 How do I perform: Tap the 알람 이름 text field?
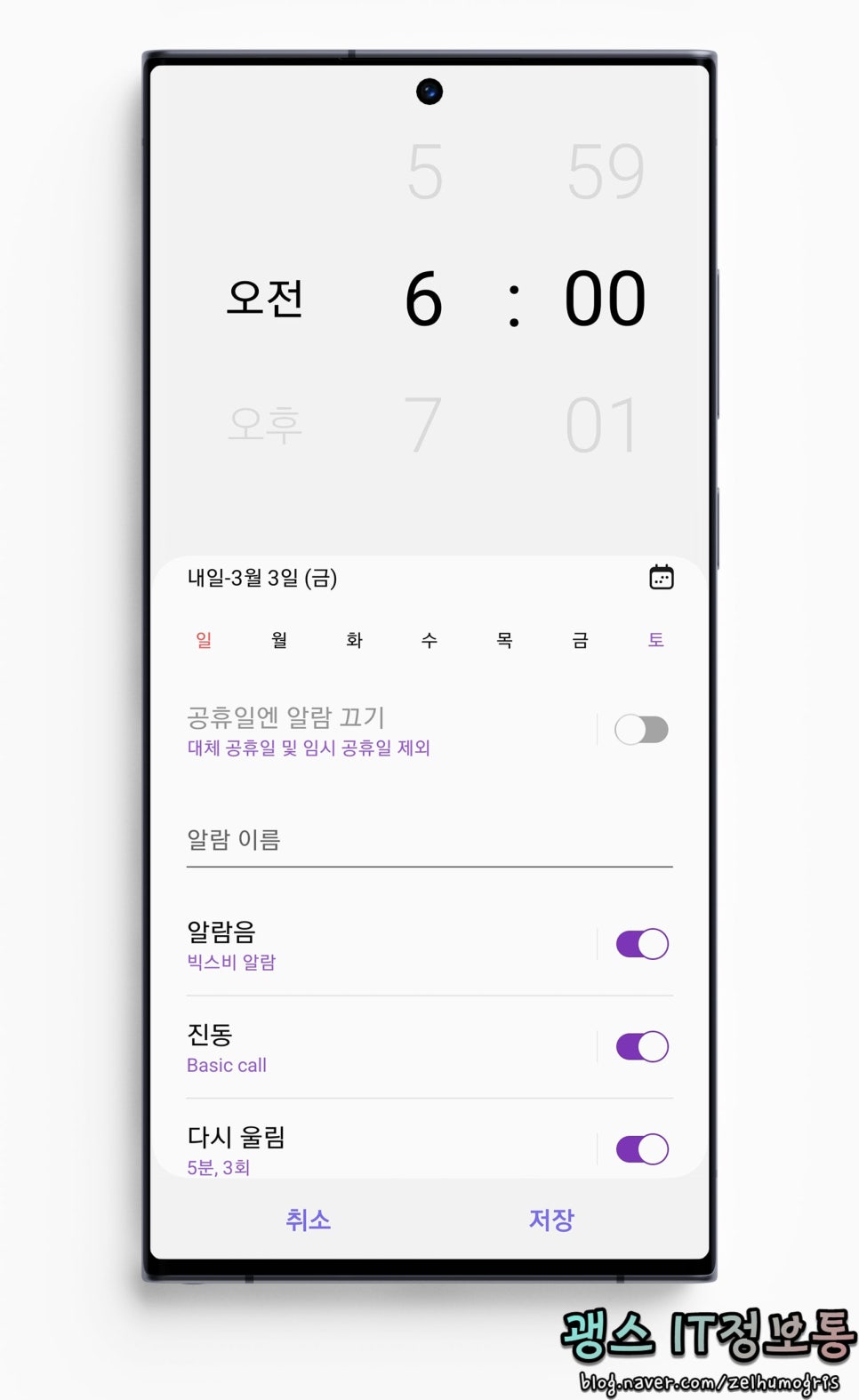pos(429,840)
